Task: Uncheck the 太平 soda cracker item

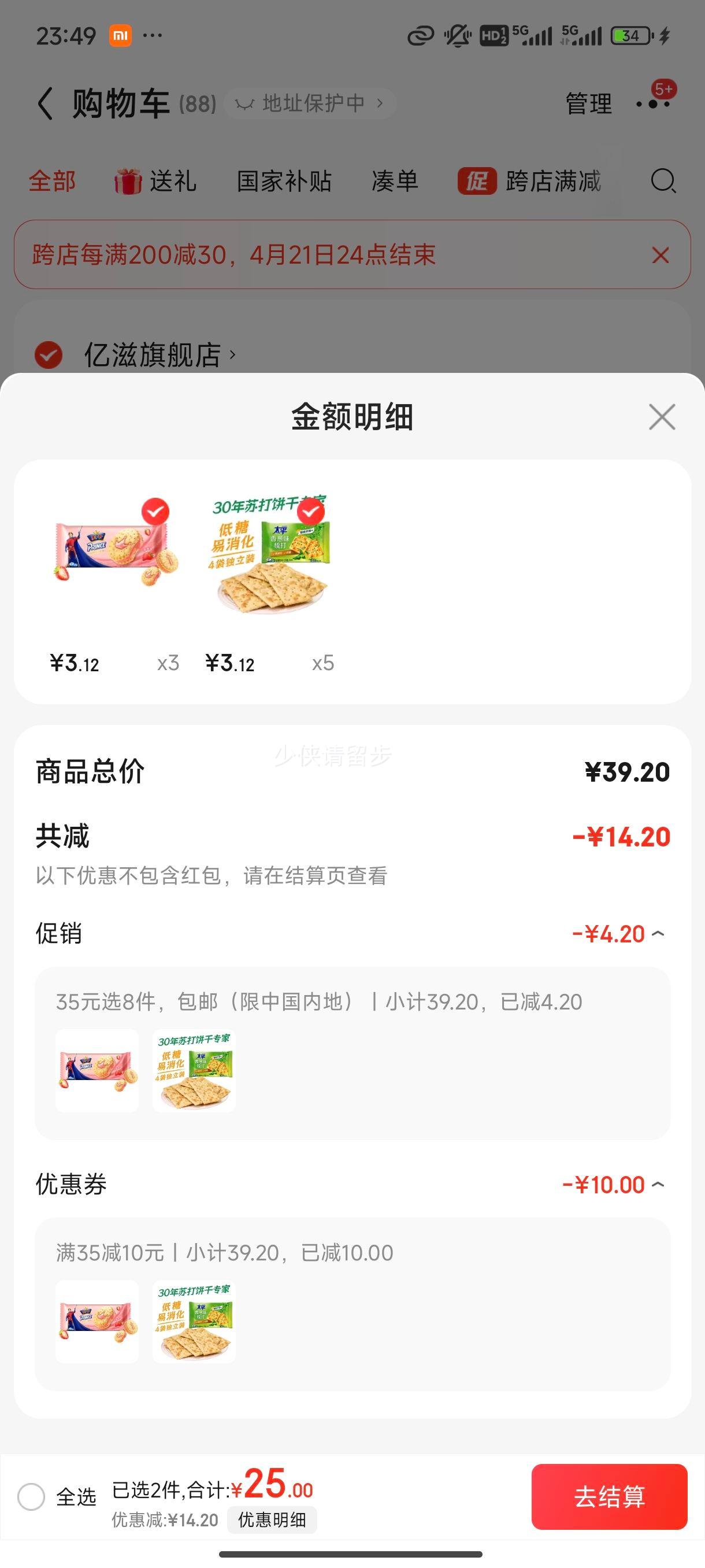Action: coord(310,512)
